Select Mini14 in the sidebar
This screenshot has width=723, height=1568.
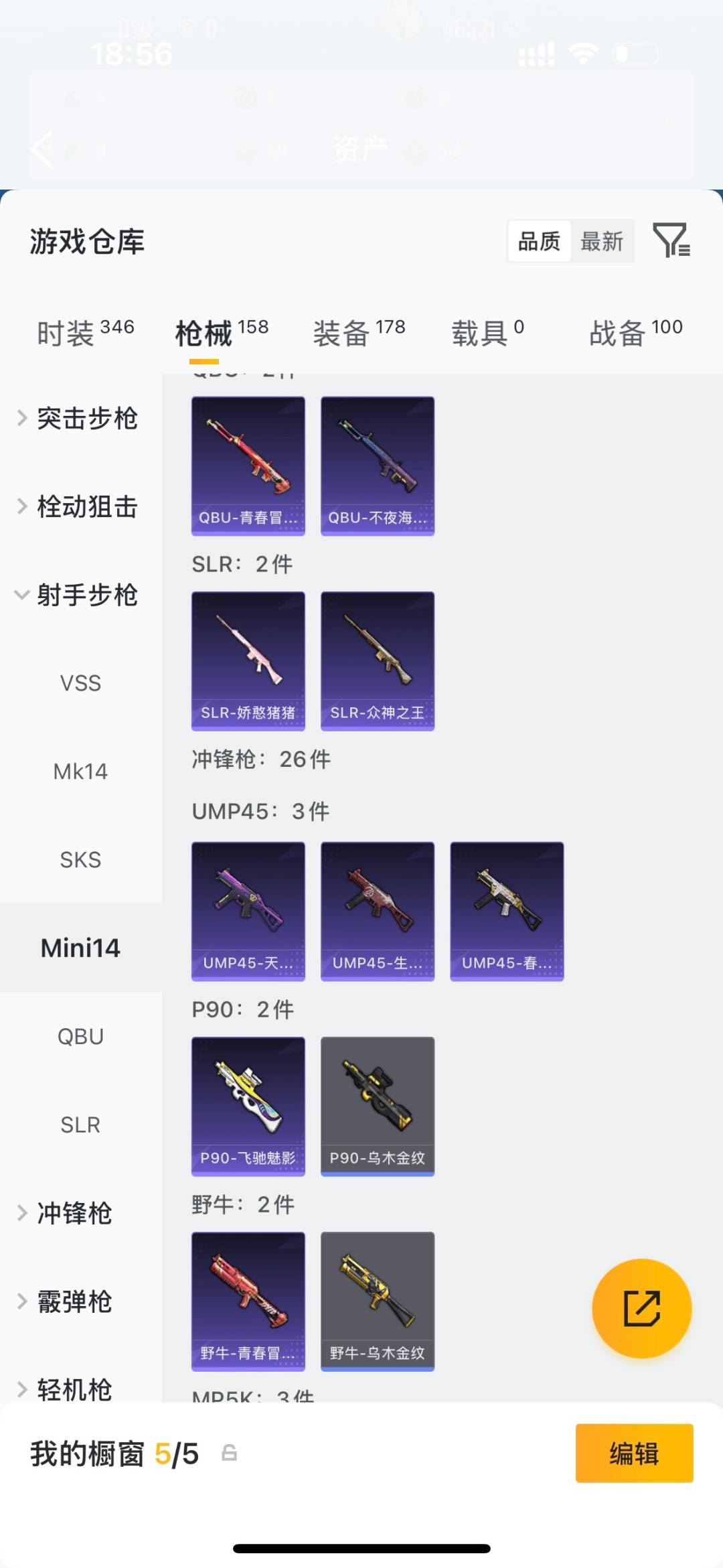[x=80, y=947]
